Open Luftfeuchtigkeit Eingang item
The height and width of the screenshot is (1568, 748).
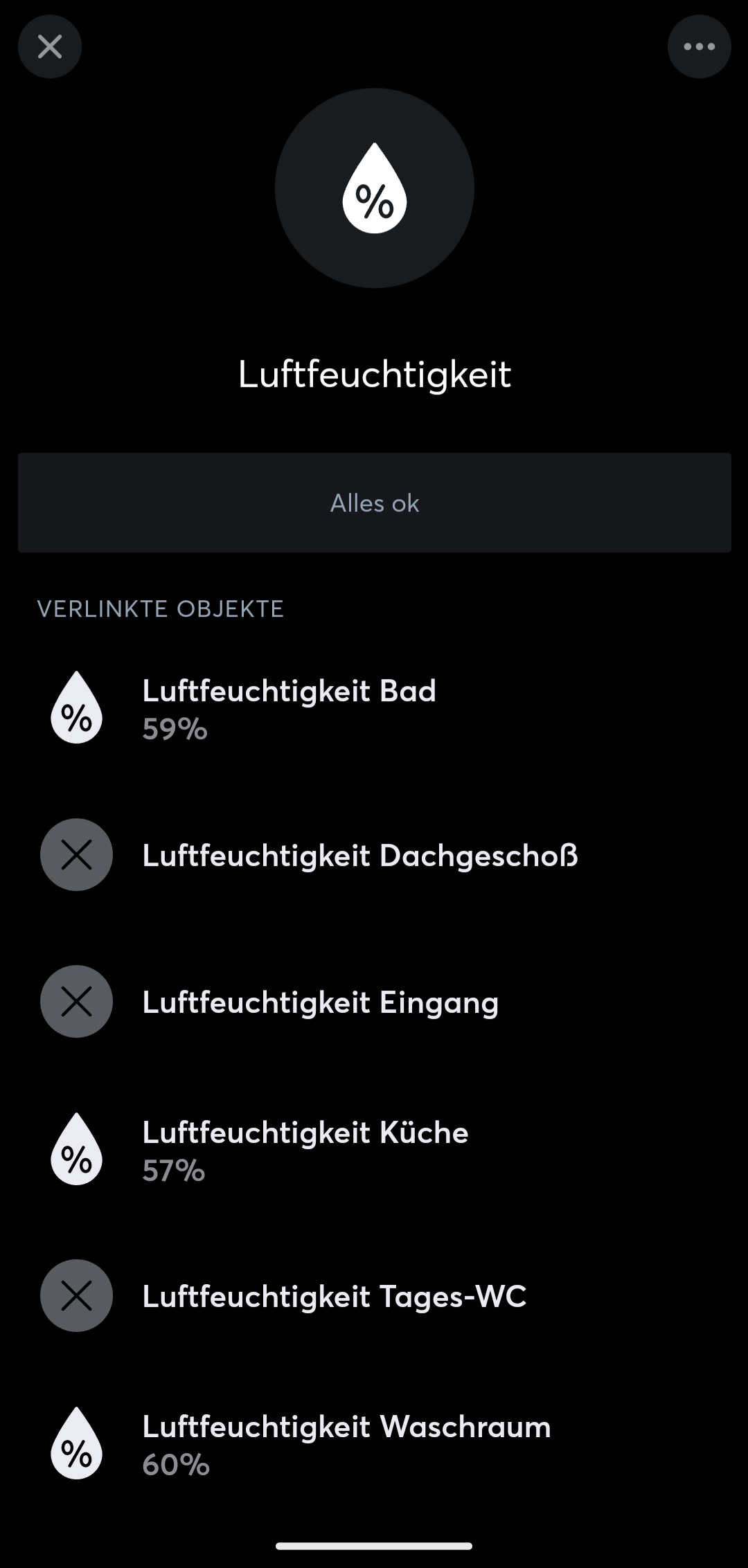point(321,1002)
